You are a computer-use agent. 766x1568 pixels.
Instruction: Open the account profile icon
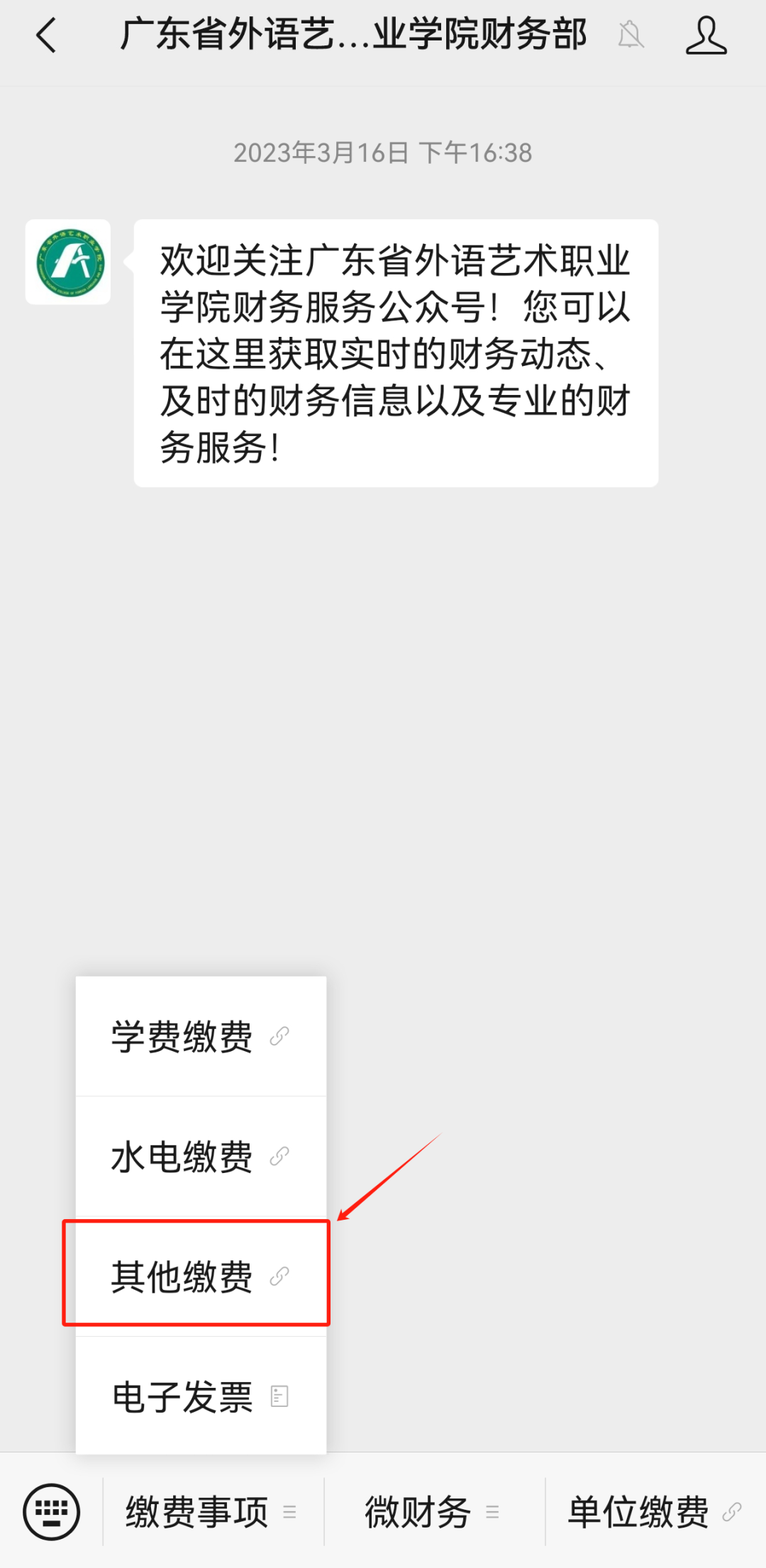coord(706,35)
